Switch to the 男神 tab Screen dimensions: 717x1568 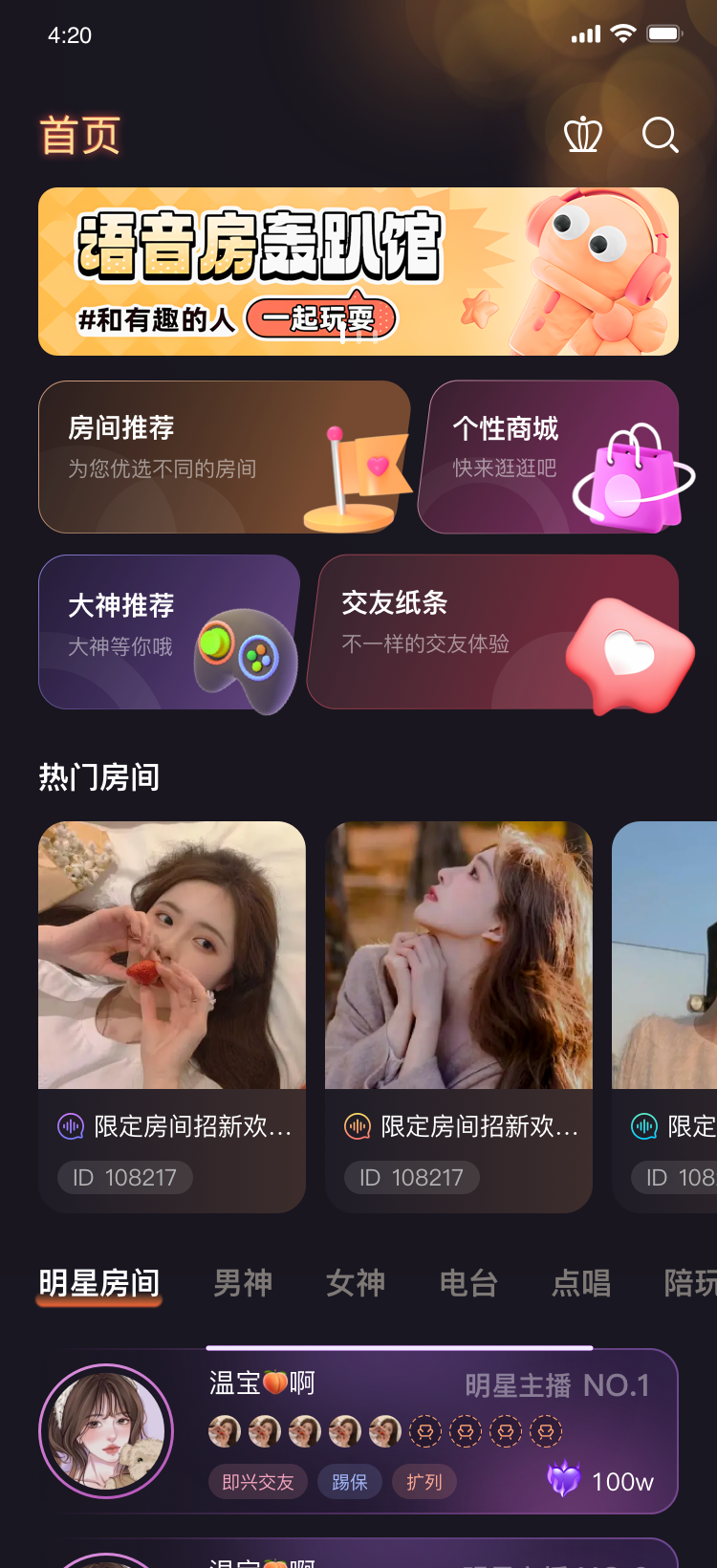point(243,1283)
